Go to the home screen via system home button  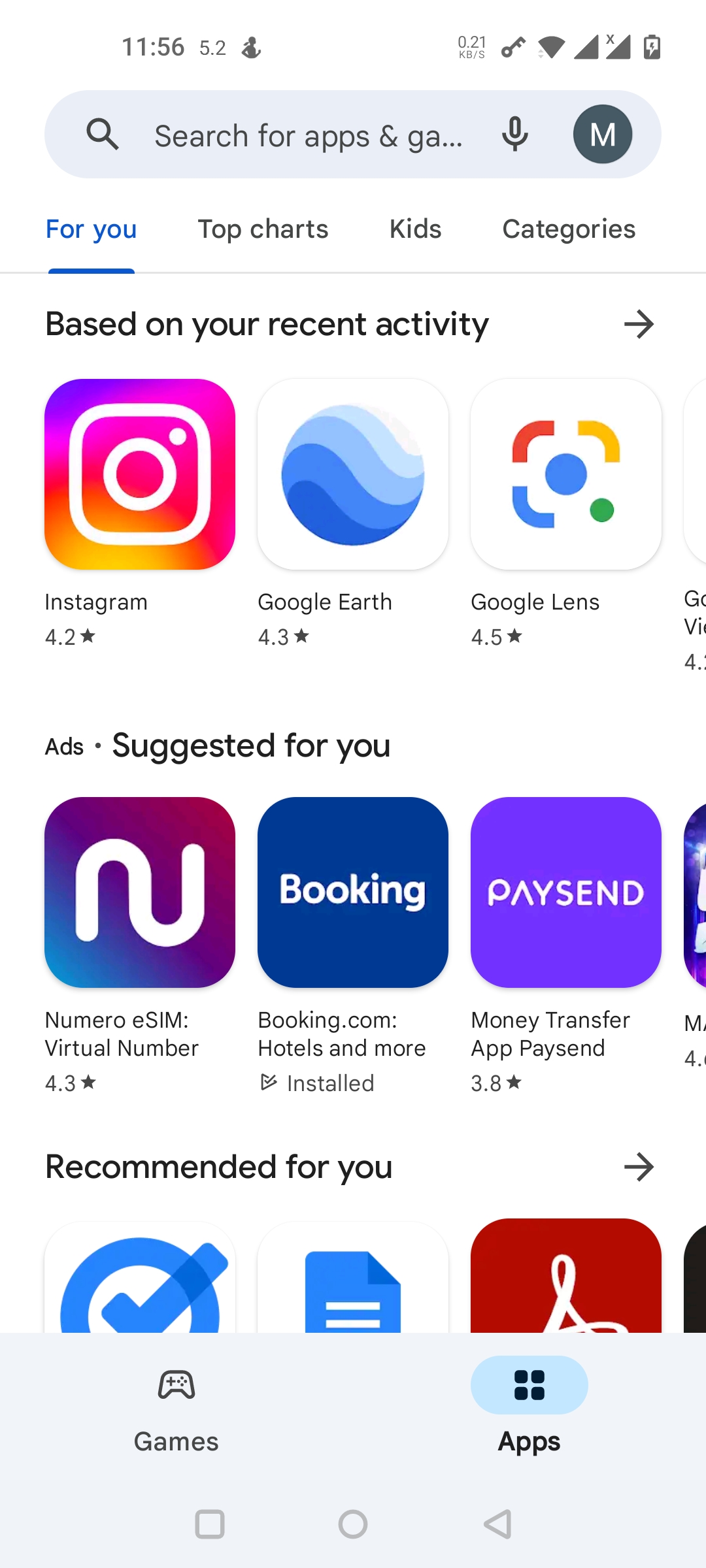353,1524
